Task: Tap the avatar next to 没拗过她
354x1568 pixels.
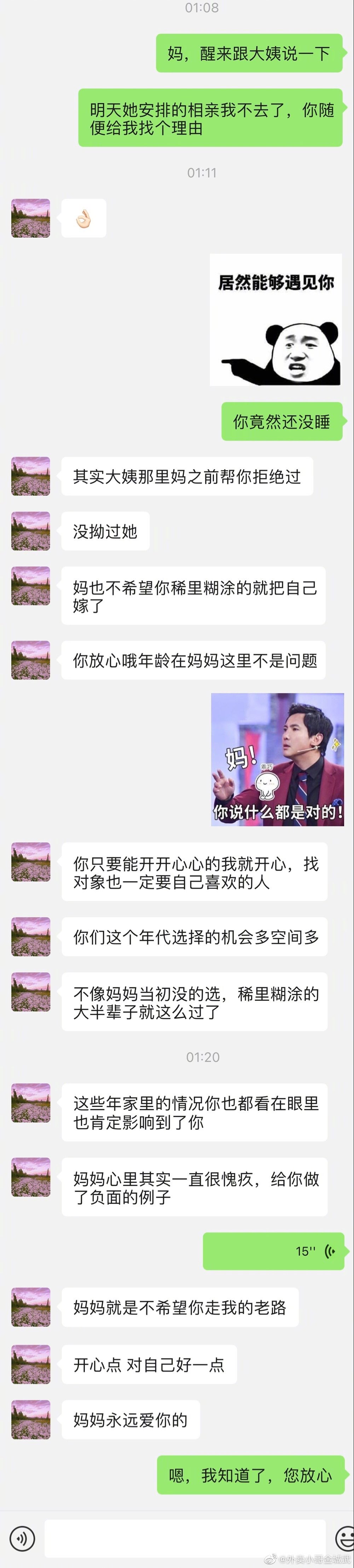Action: click(31, 532)
